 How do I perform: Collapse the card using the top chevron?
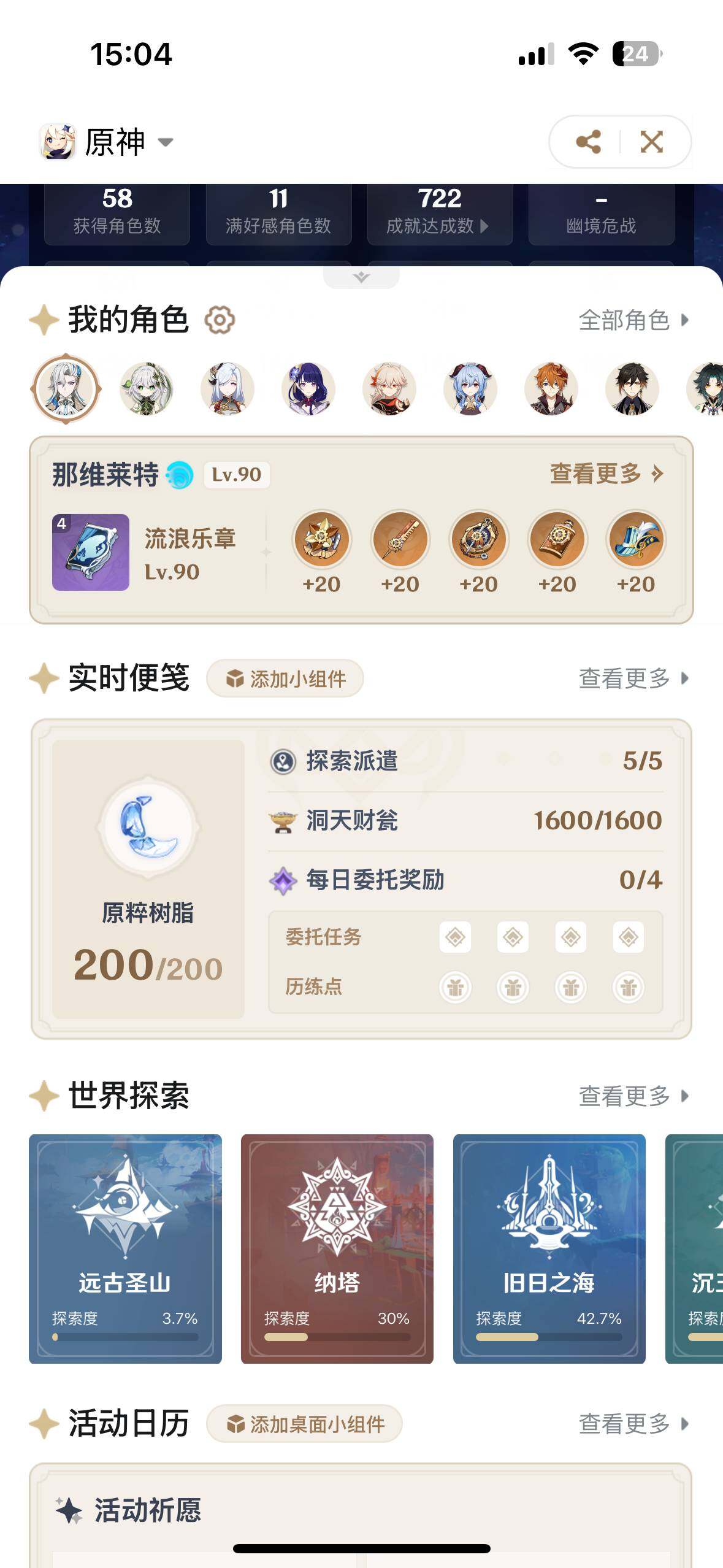tap(361, 276)
